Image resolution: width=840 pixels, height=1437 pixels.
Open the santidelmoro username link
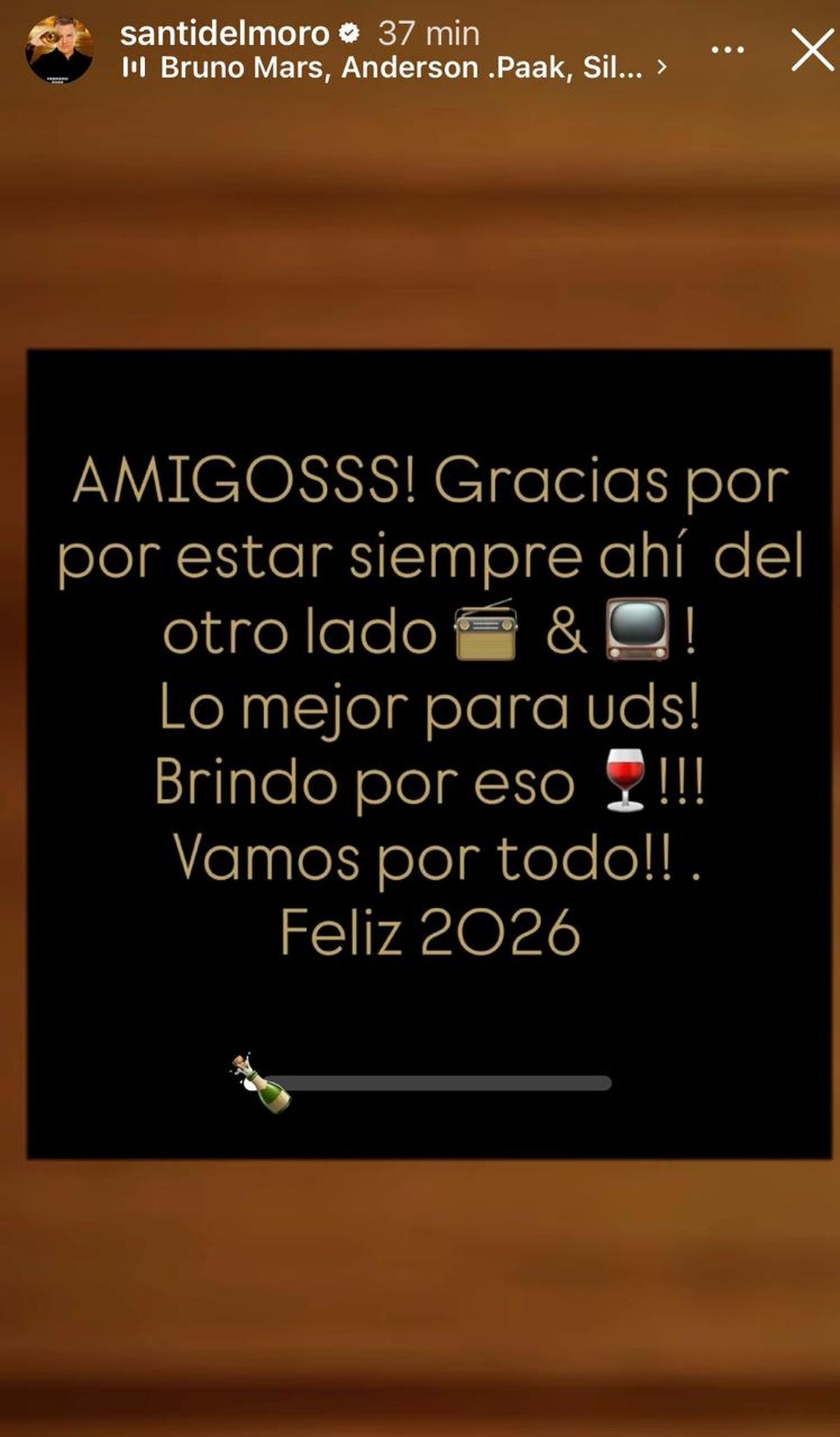(224, 34)
